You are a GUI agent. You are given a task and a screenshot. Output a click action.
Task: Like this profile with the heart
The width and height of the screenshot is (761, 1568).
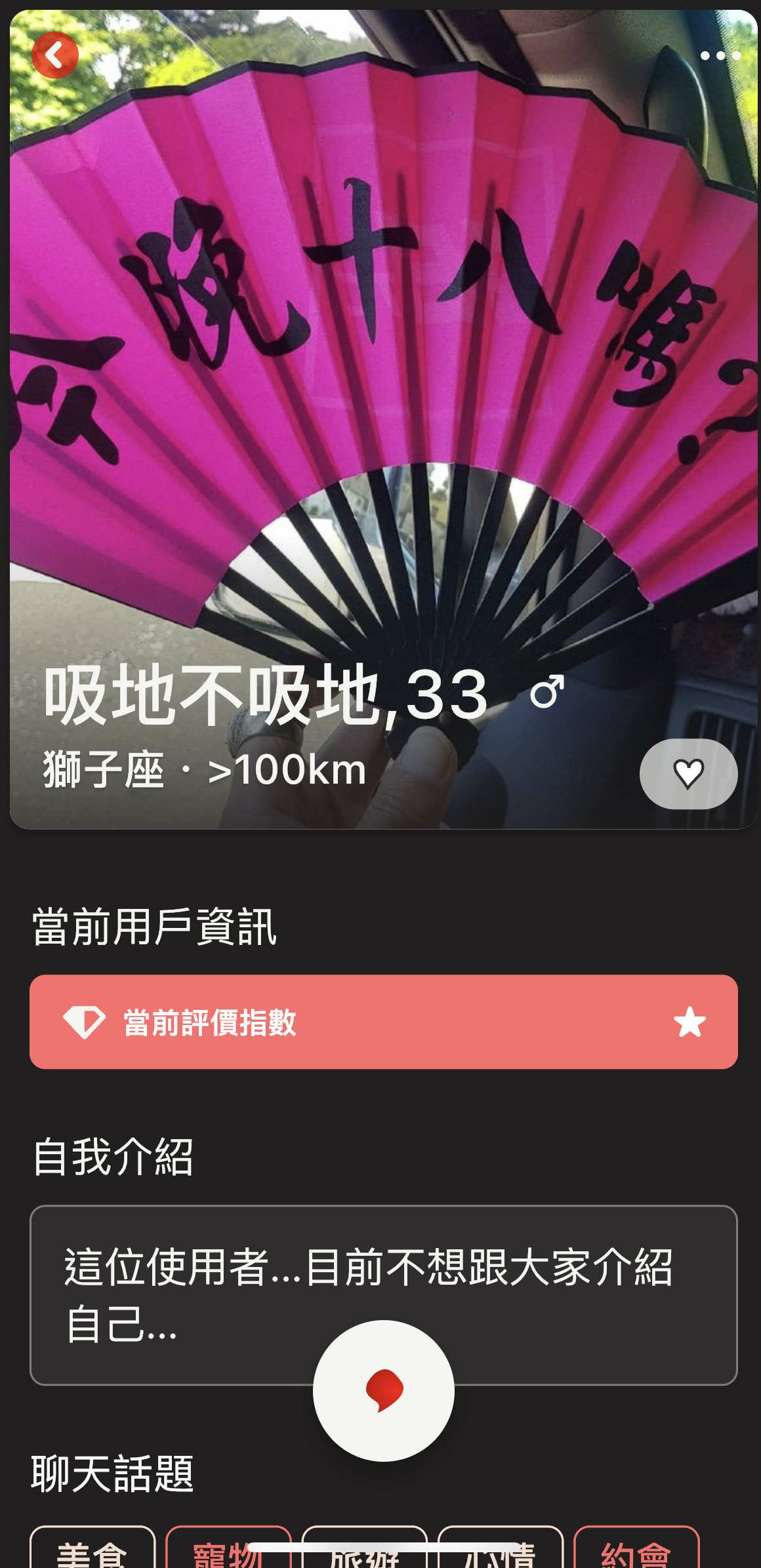click(688, 774)
